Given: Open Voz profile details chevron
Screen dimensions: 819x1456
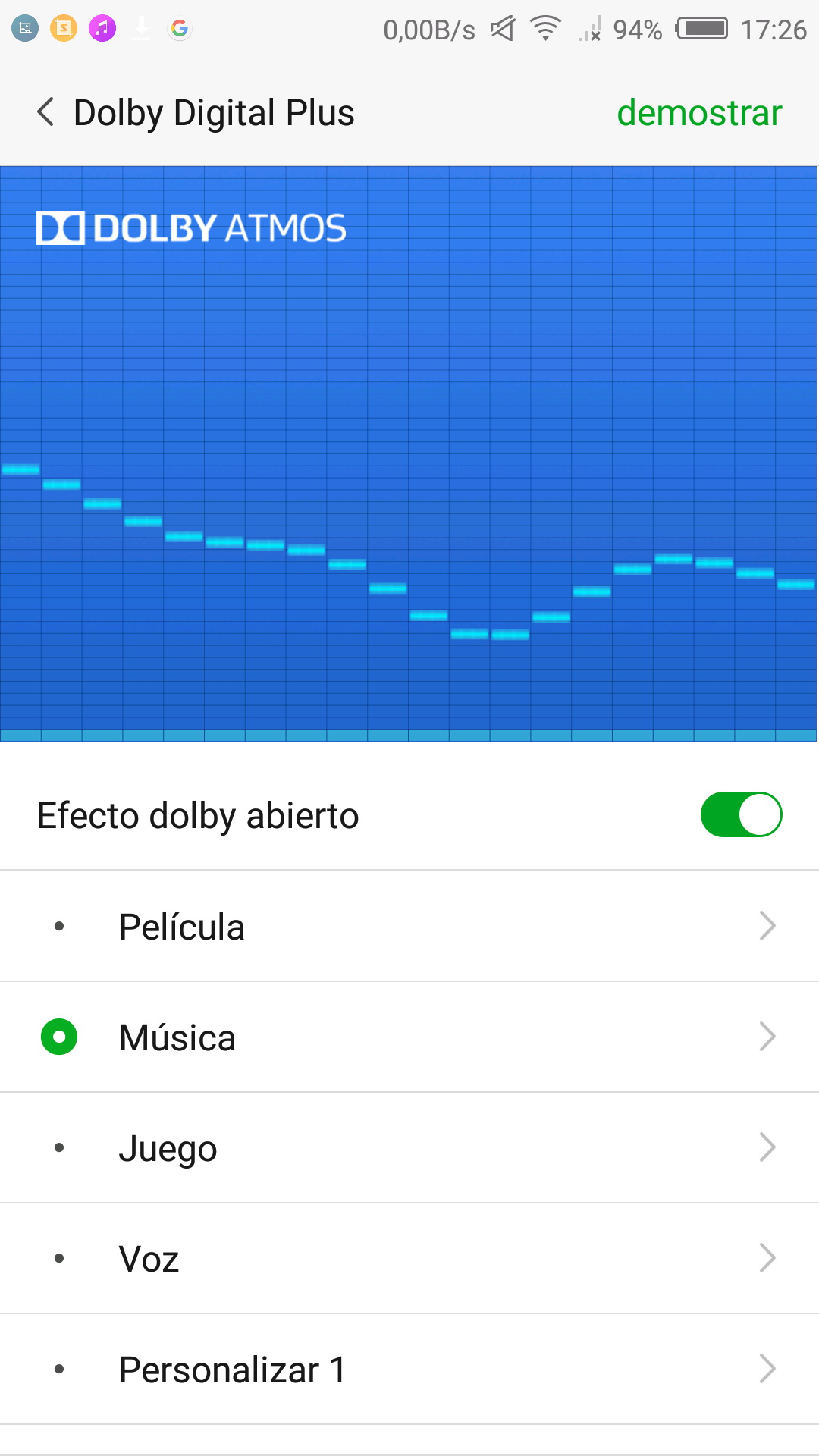Looking at the screenshot, I should 767,1258.
